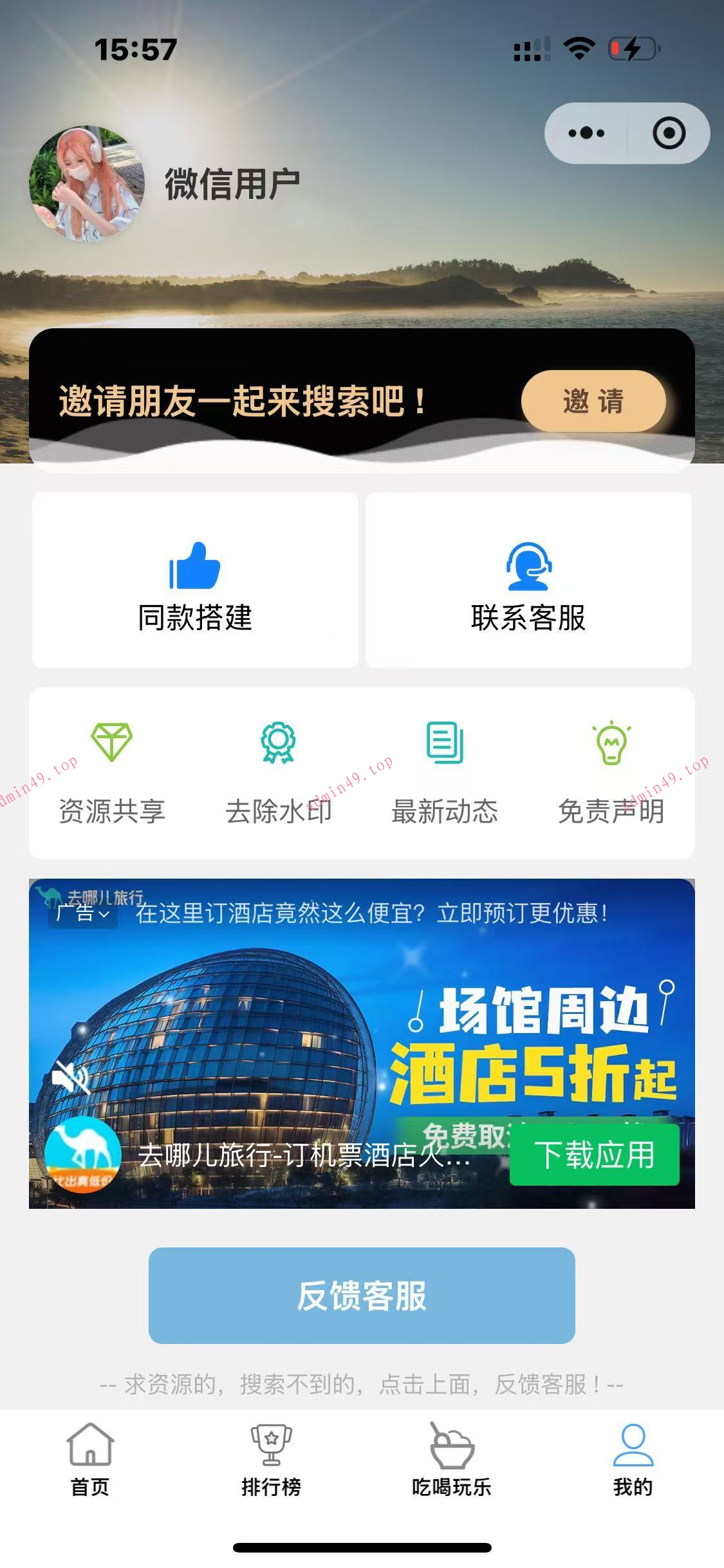724x1568 pixels.
Task: Tap 下载应用 to download the app
Action: (x=594, y=1155)
